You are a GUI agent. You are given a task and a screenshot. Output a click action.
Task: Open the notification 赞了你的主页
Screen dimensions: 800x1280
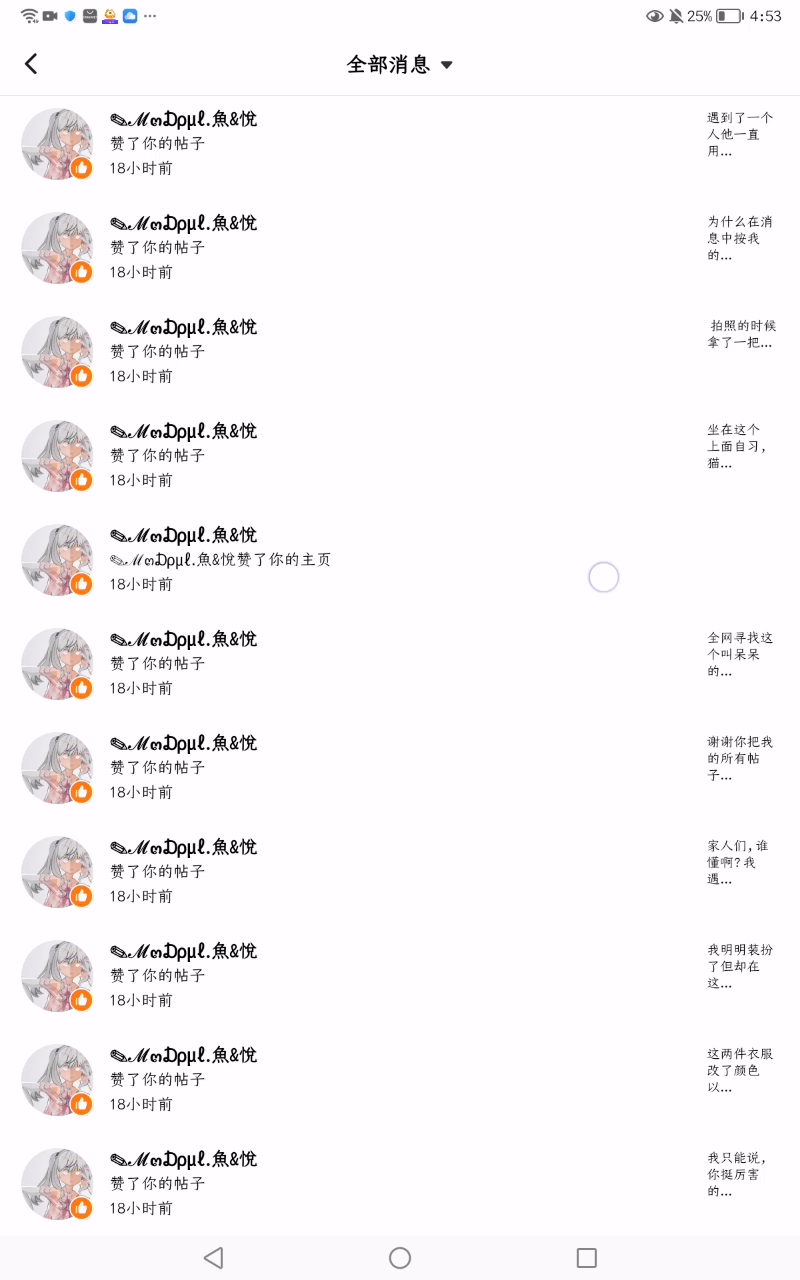pos(400,560)
